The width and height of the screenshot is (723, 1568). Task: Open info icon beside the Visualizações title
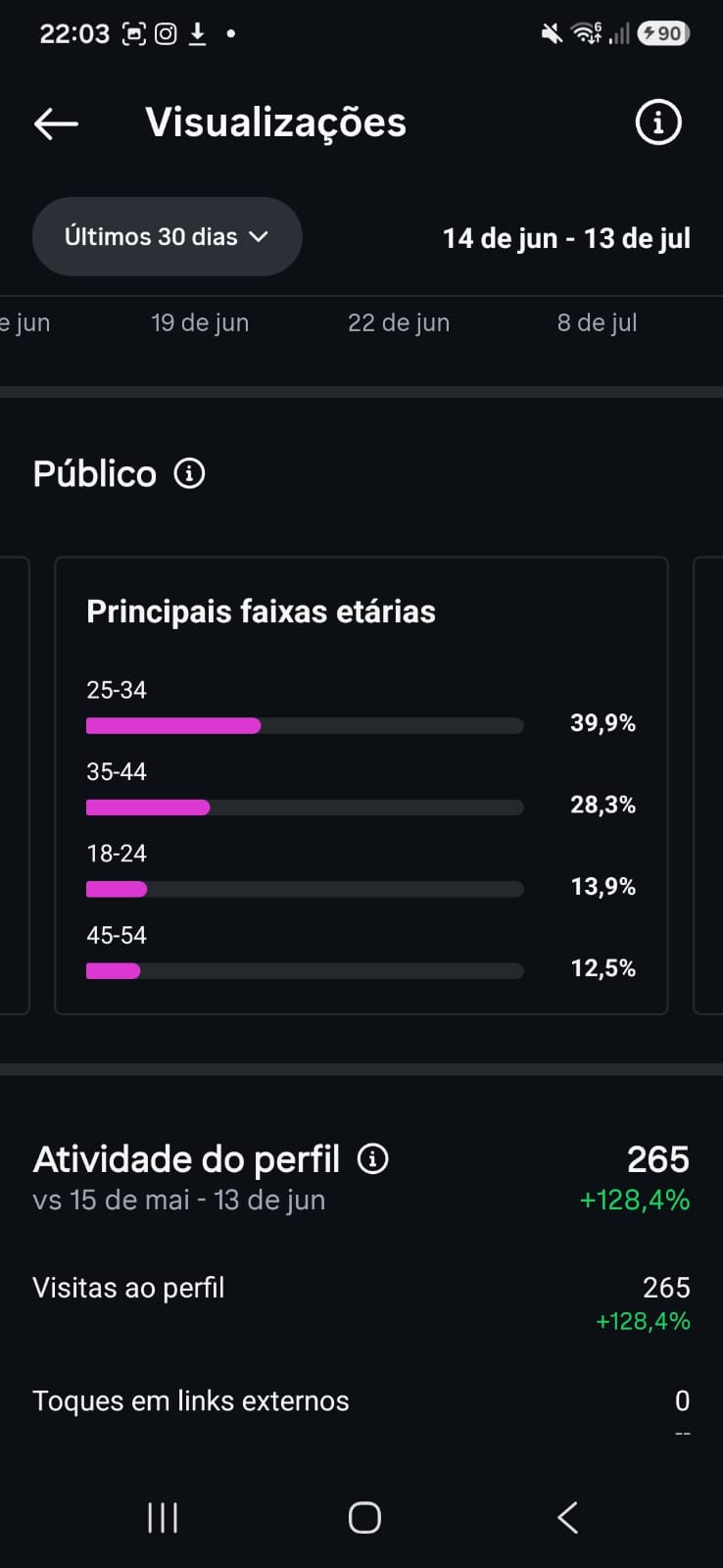[658, 122]
